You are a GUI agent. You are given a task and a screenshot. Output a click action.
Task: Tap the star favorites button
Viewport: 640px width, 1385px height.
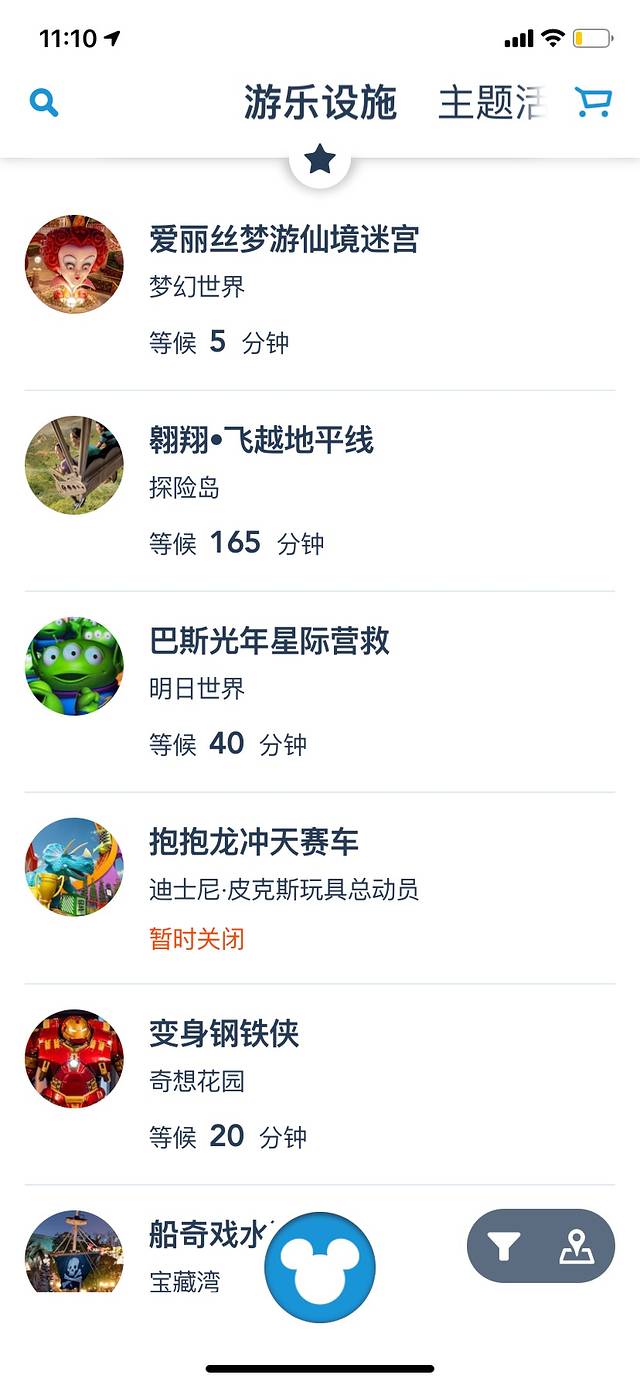point(320,159)
